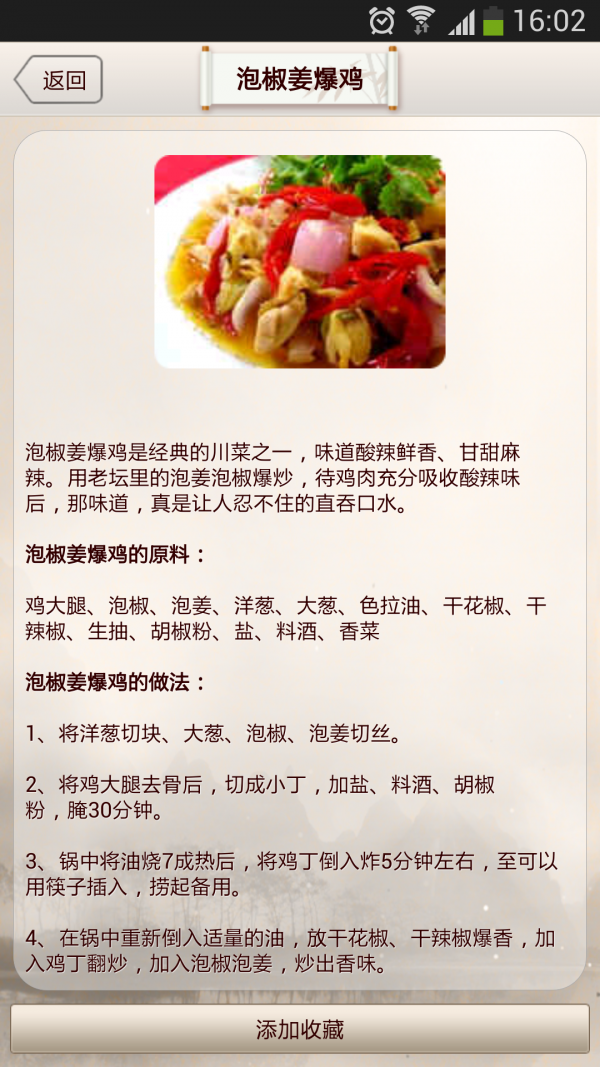Tap 添加收藏 to save this recipe
This screenshot has height=1067, width=600.
(300, 1029)
